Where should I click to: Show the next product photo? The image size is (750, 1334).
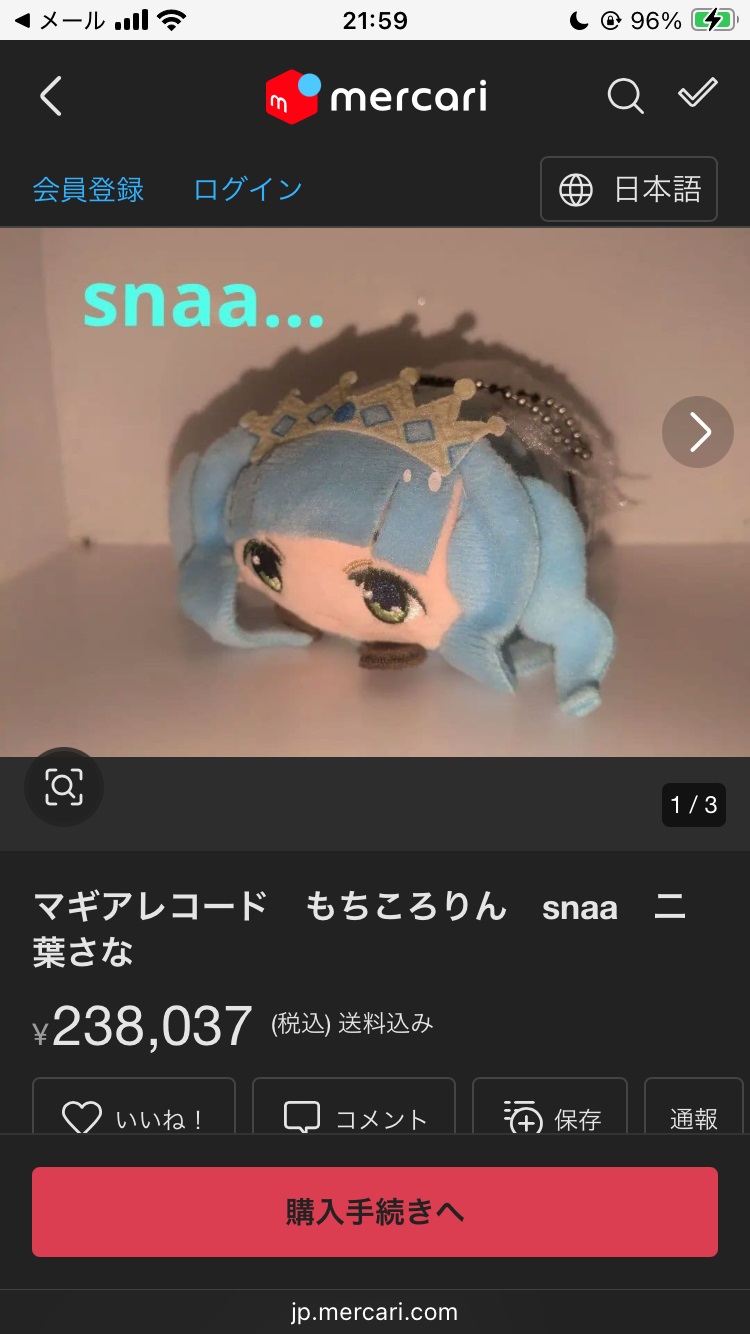(697, 432)
